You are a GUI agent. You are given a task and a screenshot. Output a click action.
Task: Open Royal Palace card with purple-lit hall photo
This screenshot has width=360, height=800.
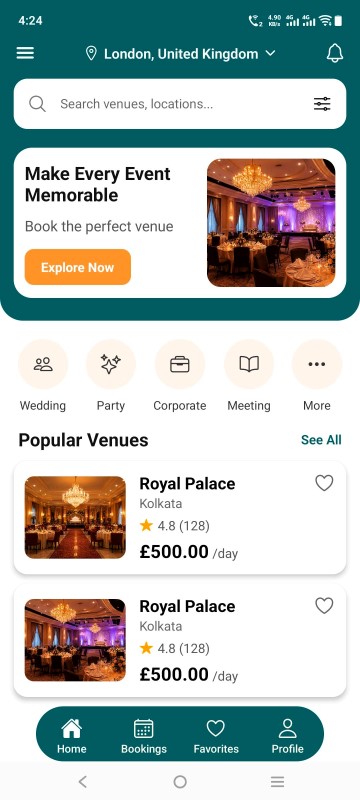click(x=180, y=640)
